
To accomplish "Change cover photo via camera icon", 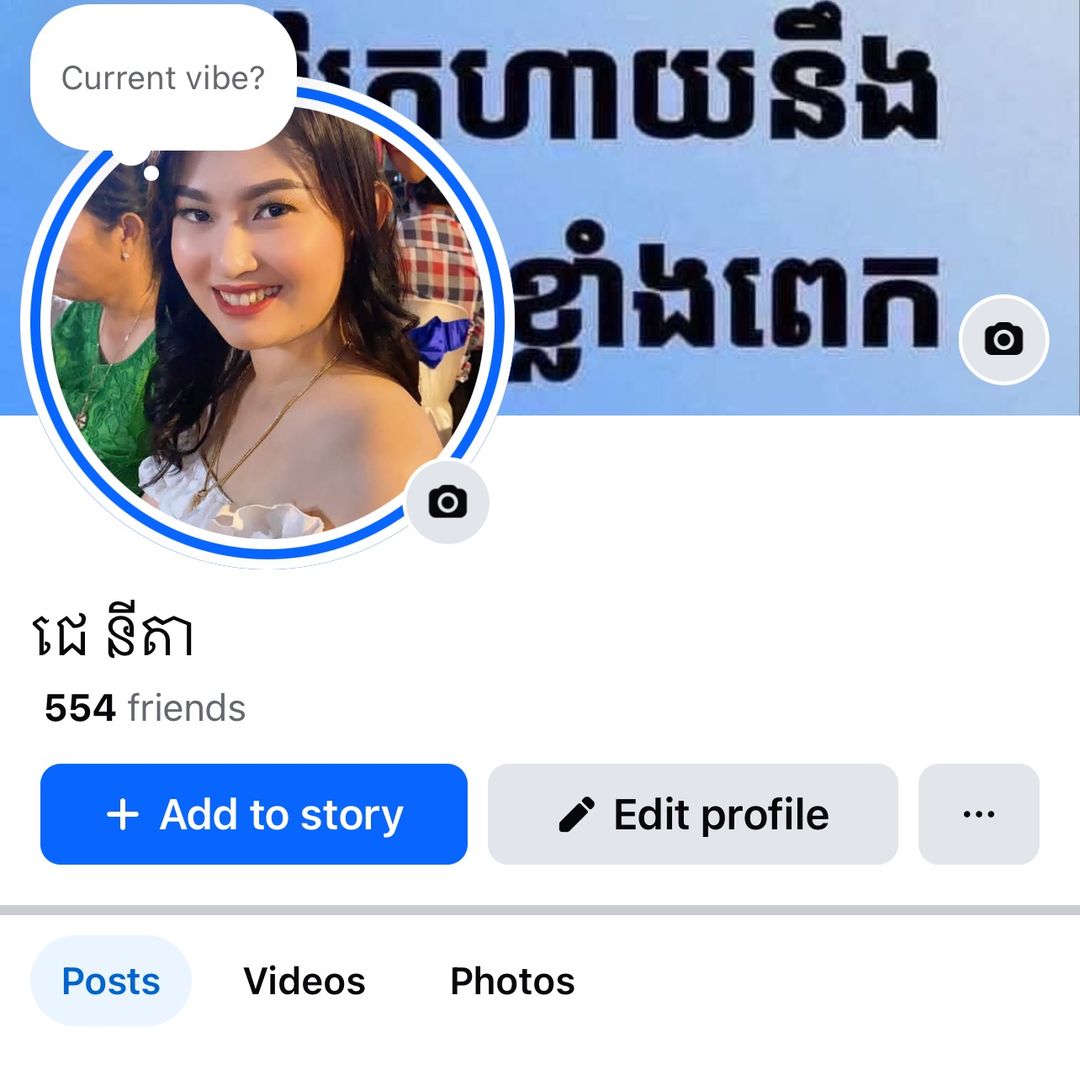I will (1003, 340).
